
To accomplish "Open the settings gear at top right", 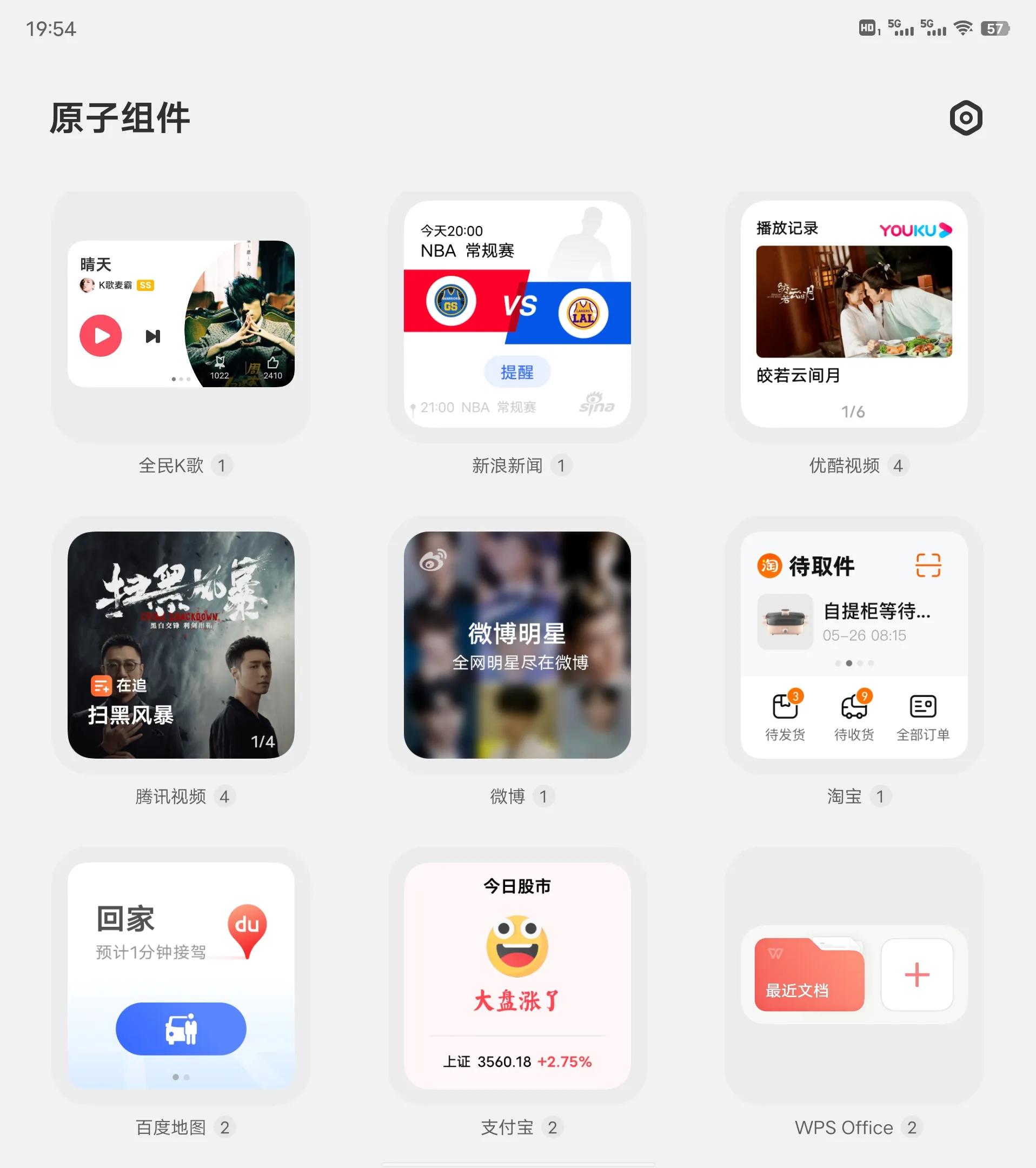I will click(x=967, y=118).
